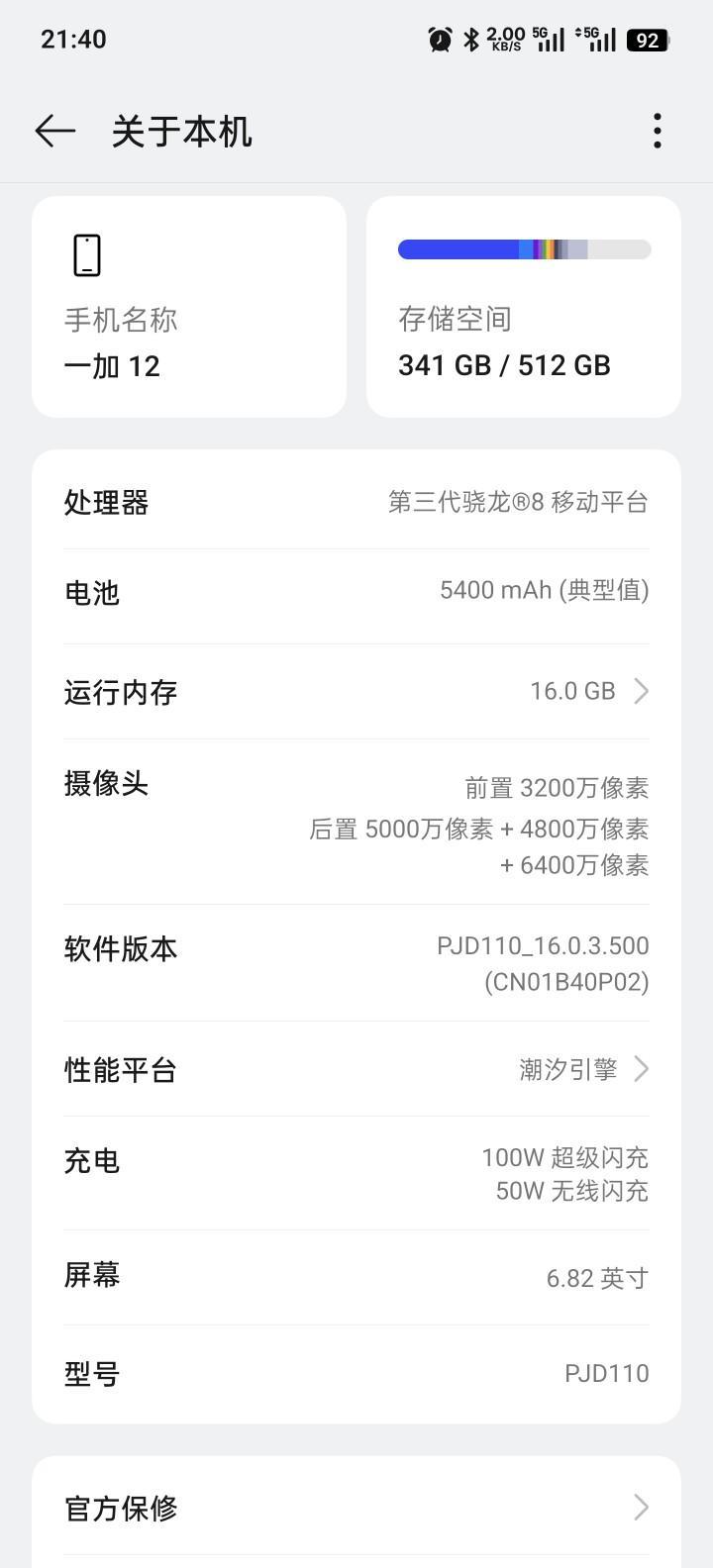
Task: Open the 手机名称 card
Action: (189, 307)
